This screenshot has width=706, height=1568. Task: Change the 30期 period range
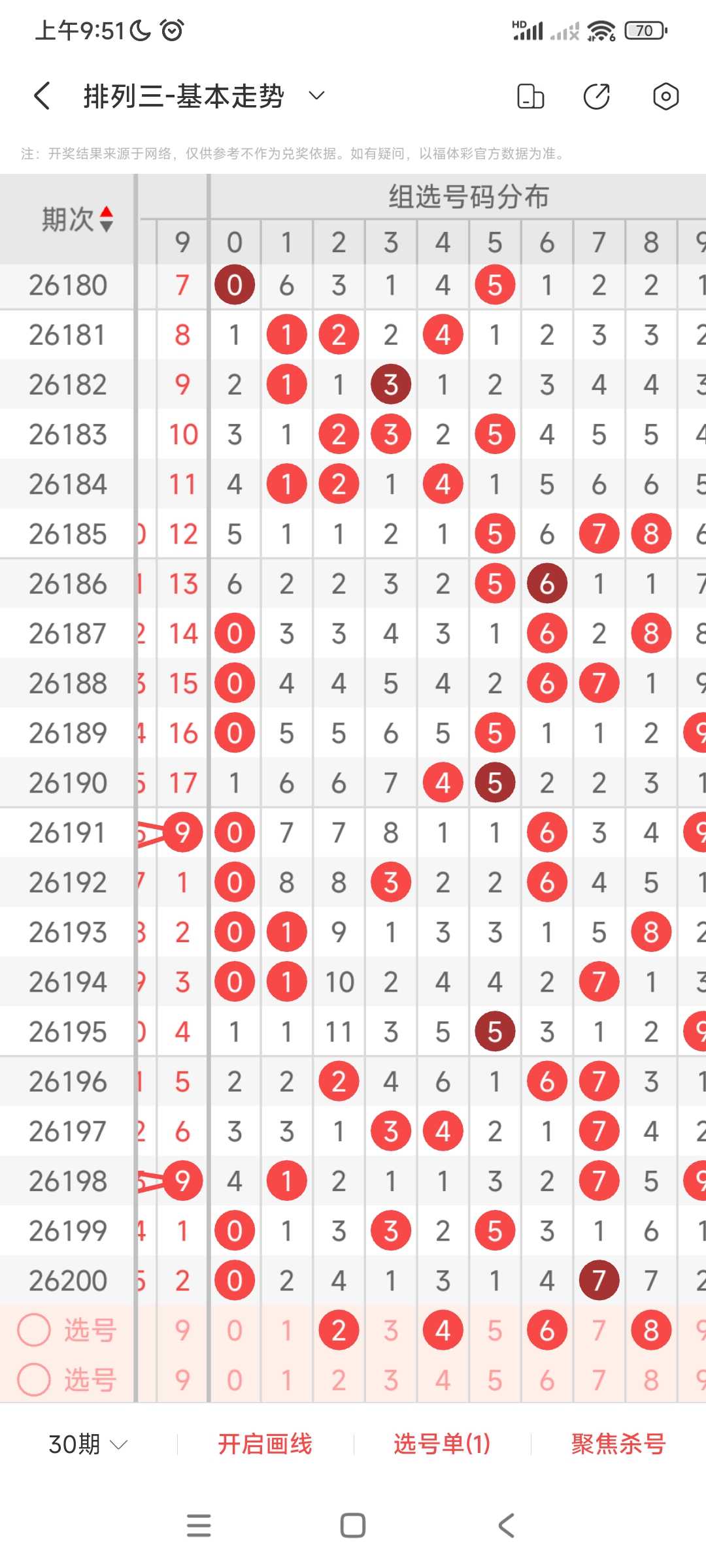(x=88, y=1444)
